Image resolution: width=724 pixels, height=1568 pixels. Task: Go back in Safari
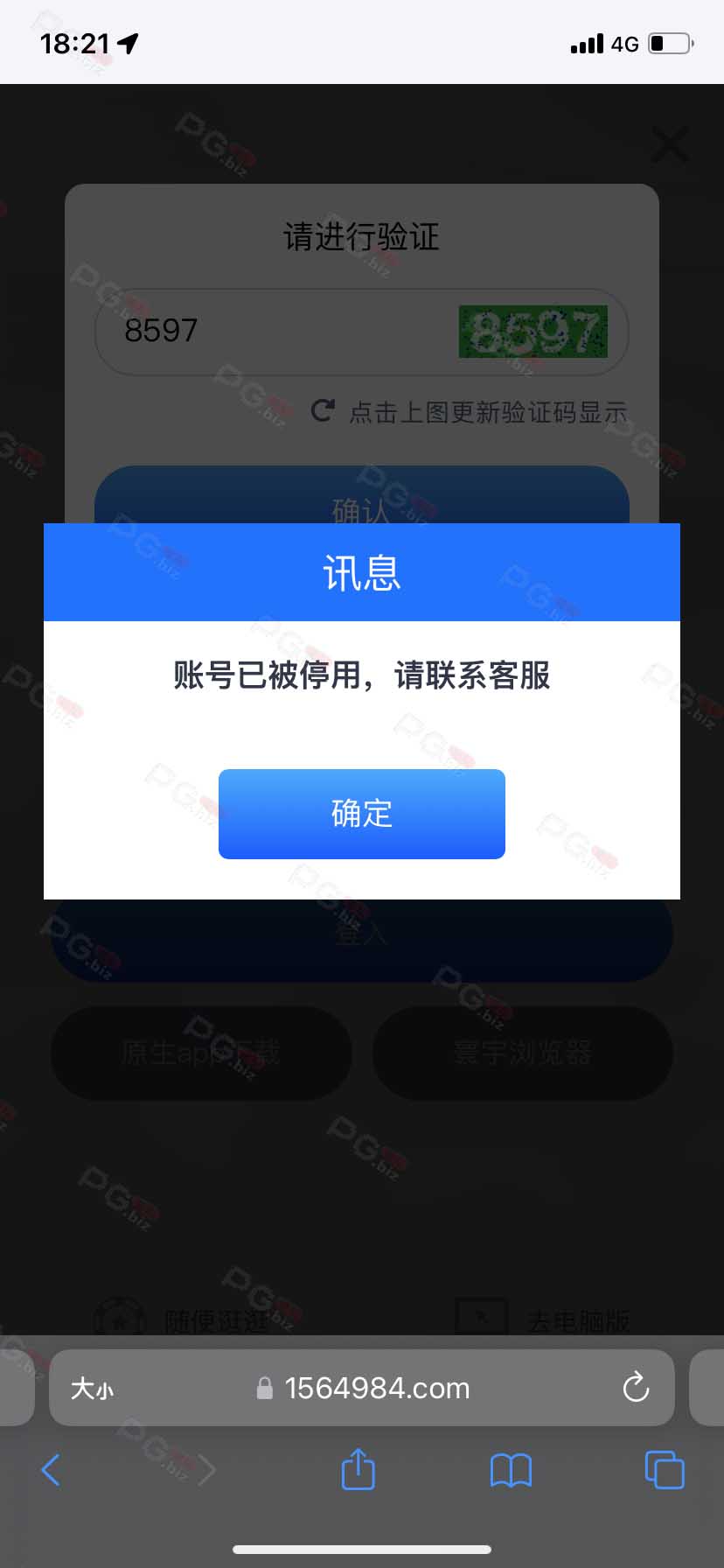(x=52, y=1470)
